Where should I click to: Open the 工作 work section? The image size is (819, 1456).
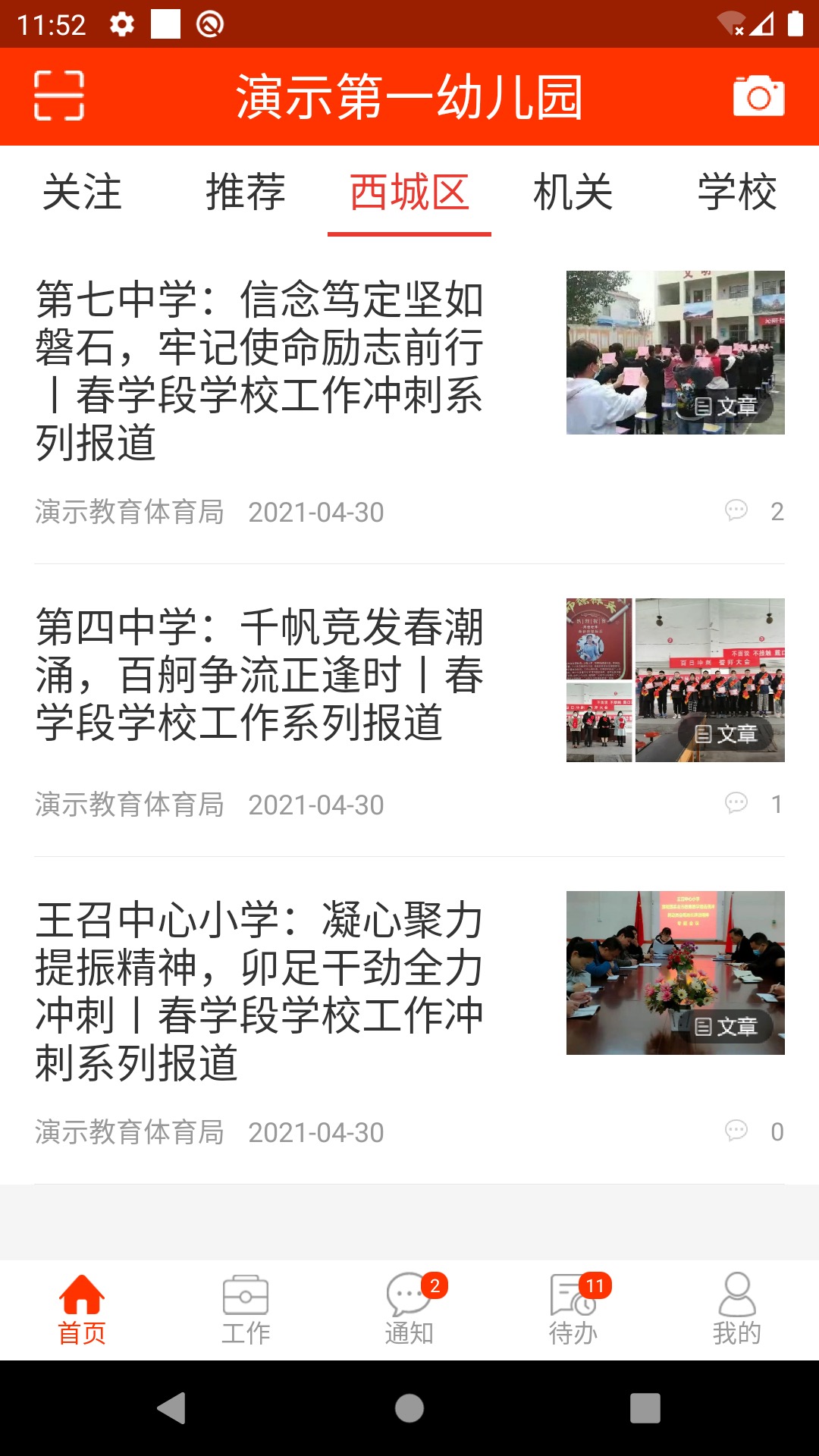(246, 1304)
